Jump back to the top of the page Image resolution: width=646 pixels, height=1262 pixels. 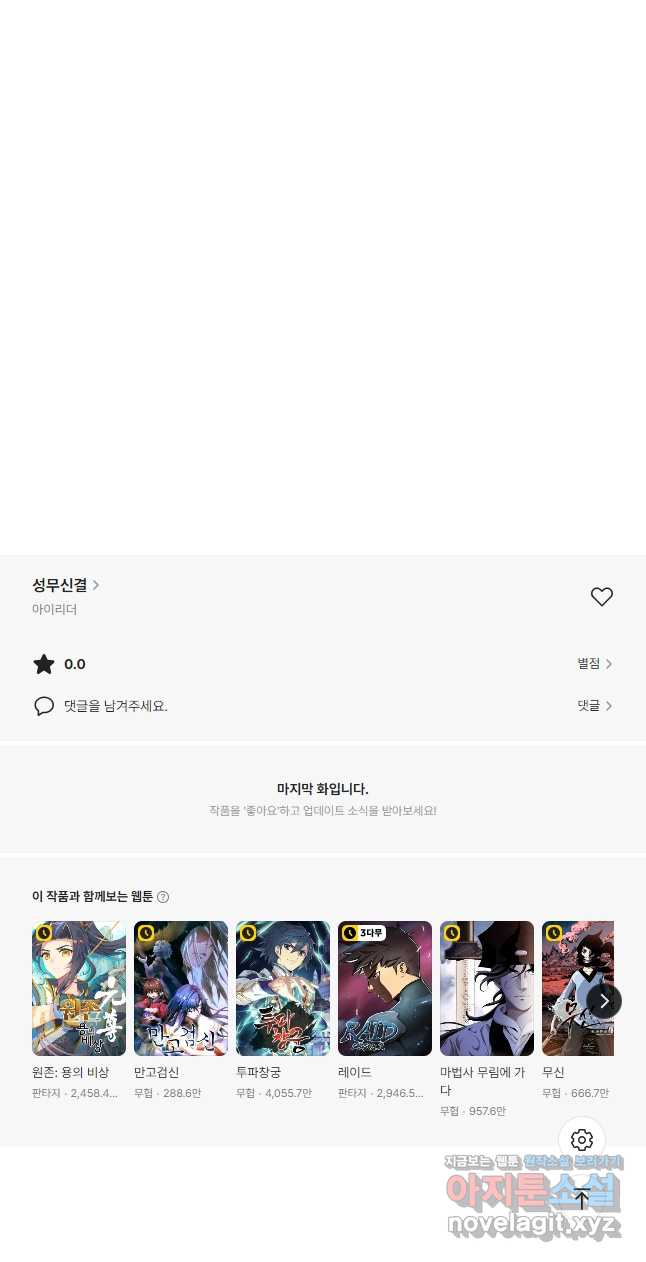click(582, 1197)
